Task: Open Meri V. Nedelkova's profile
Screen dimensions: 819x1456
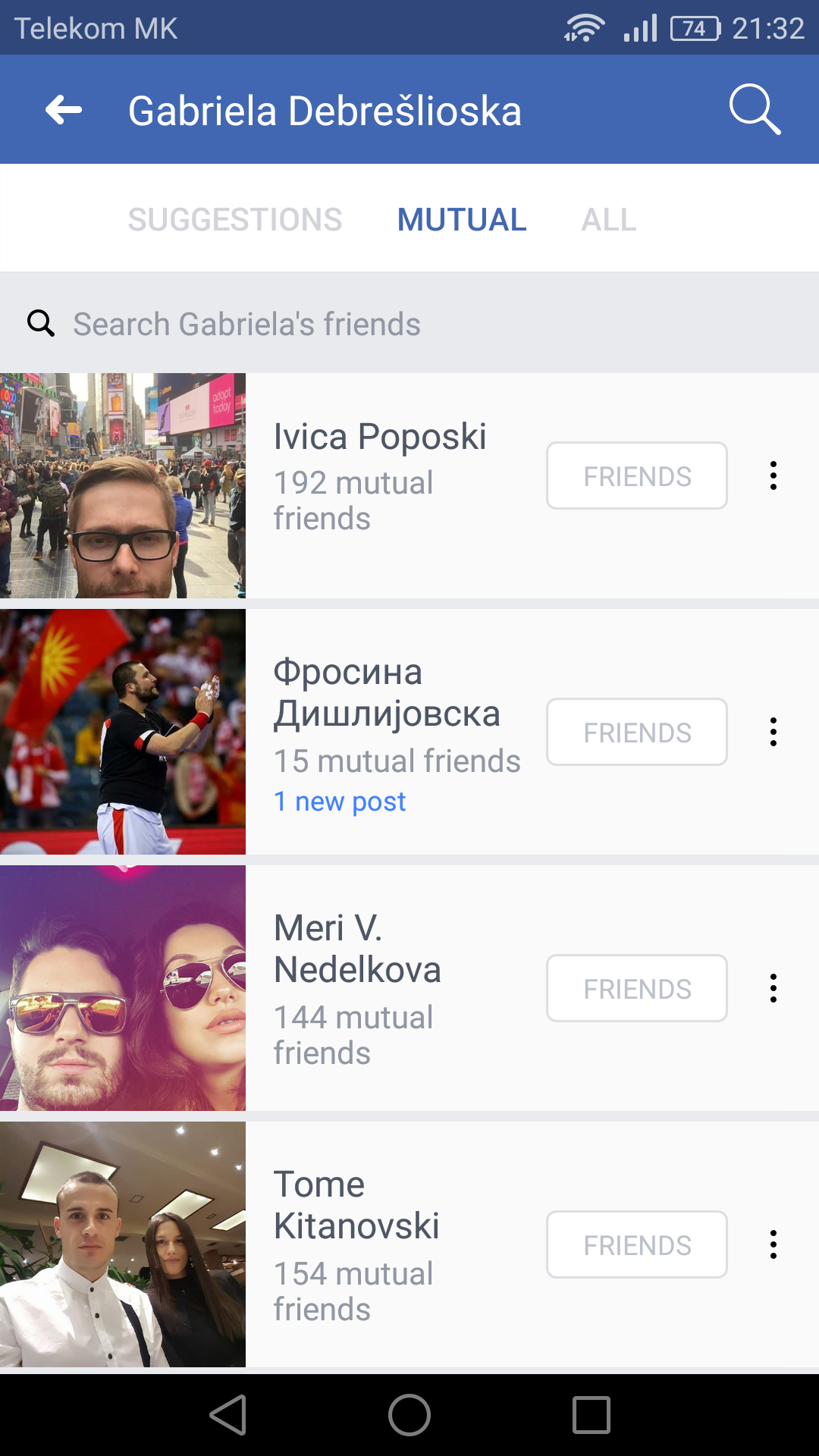Action: 357,949
